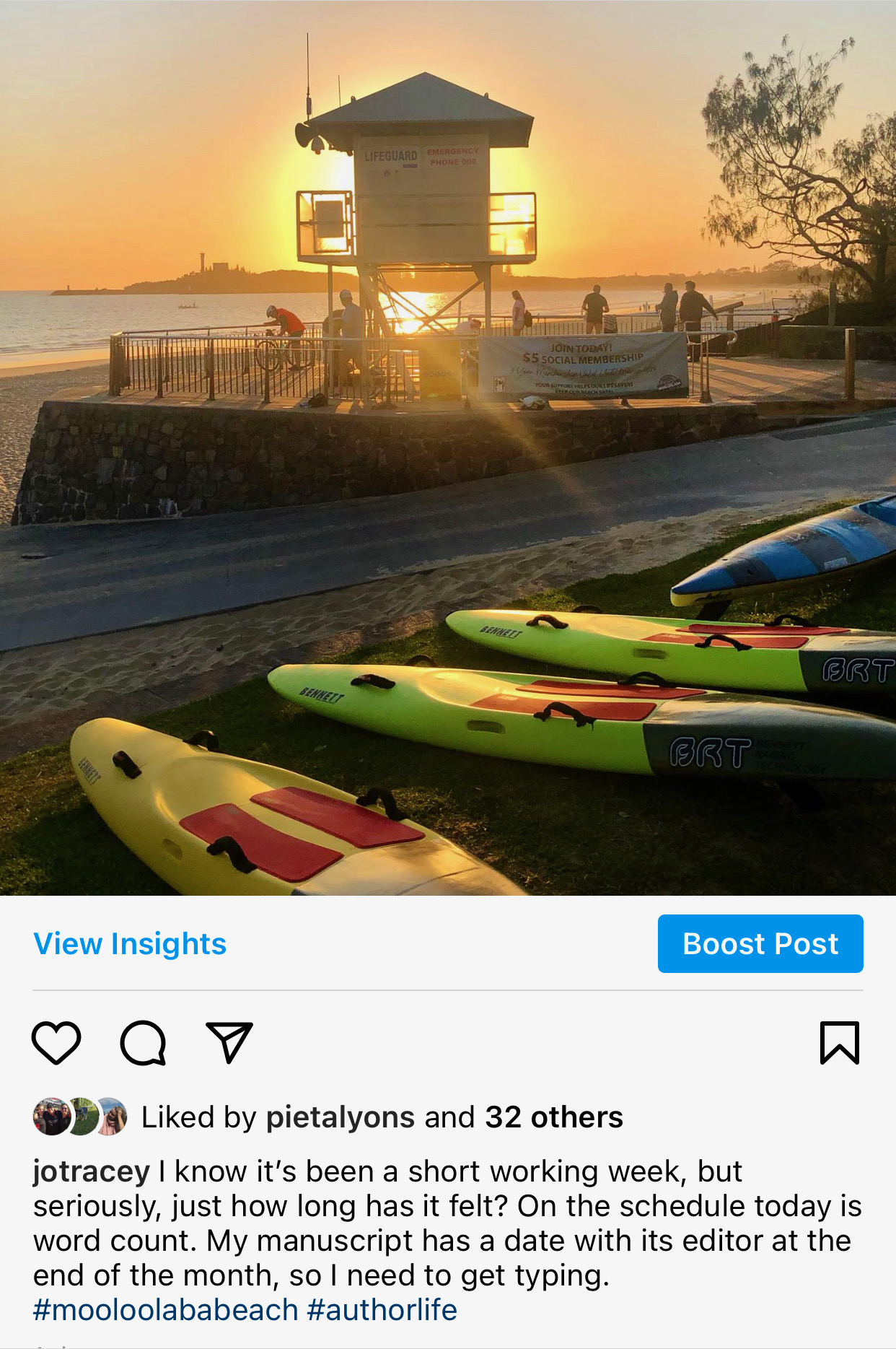896x1349 pixels.
Task: Bookmark this post
Action: pyautogui.click(x=839, y=1043)
